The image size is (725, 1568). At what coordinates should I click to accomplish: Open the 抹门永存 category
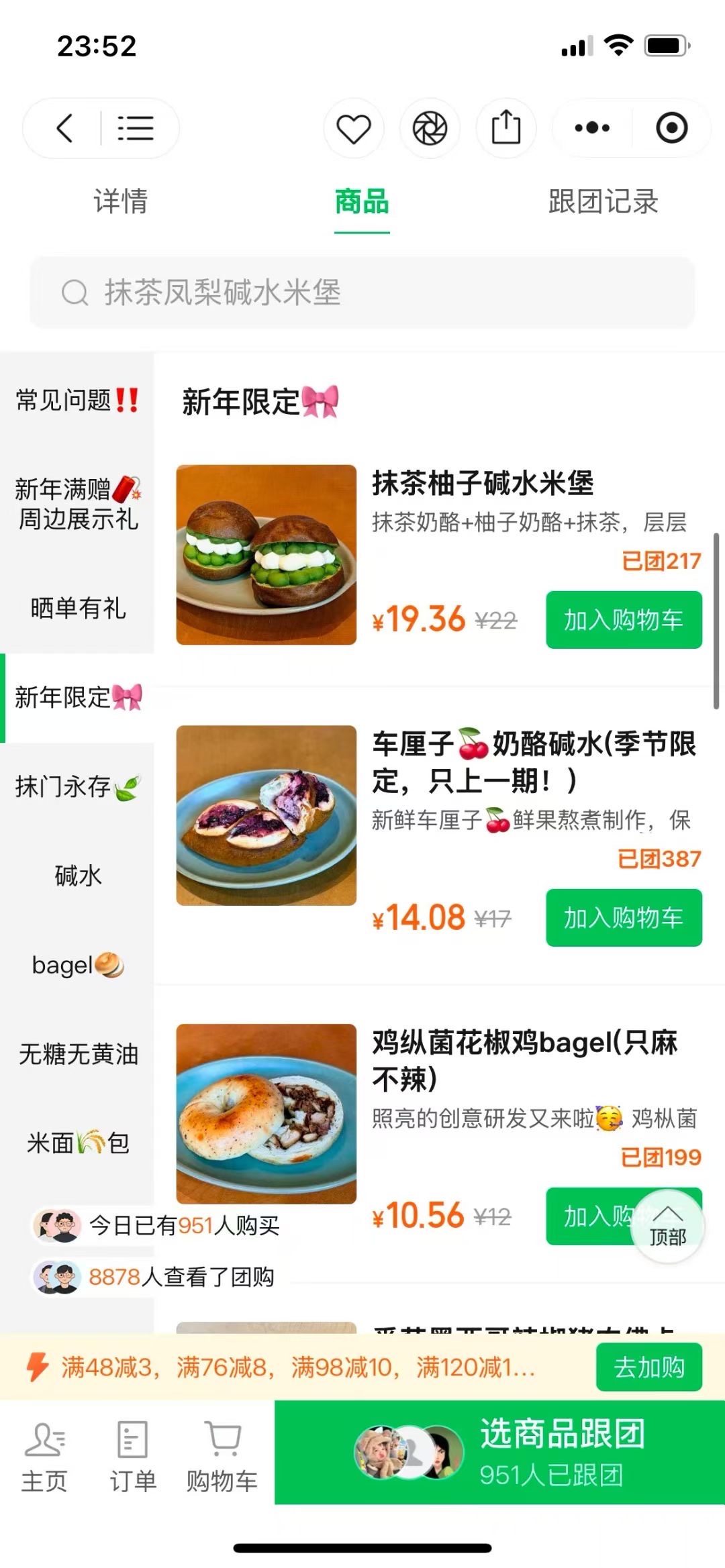click(77, 786)
